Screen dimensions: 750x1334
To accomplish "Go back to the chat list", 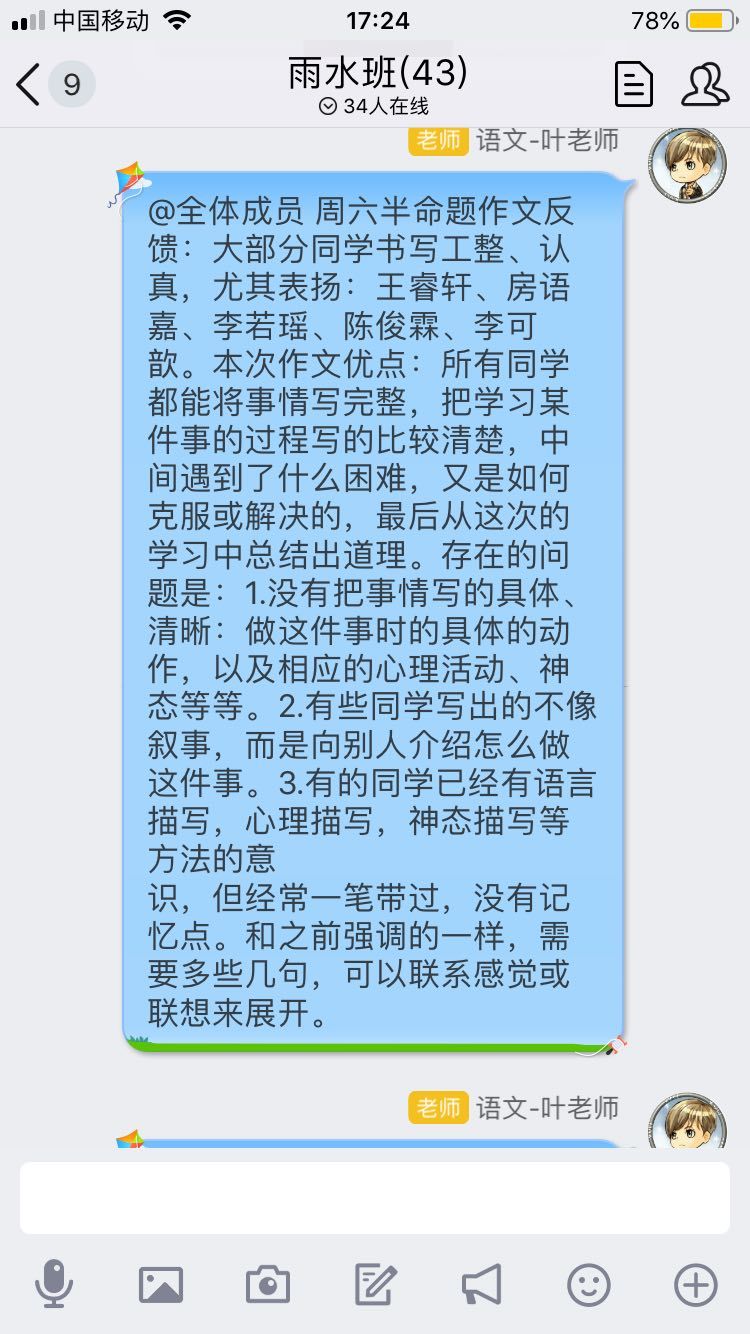I will (x=30, y=85).
